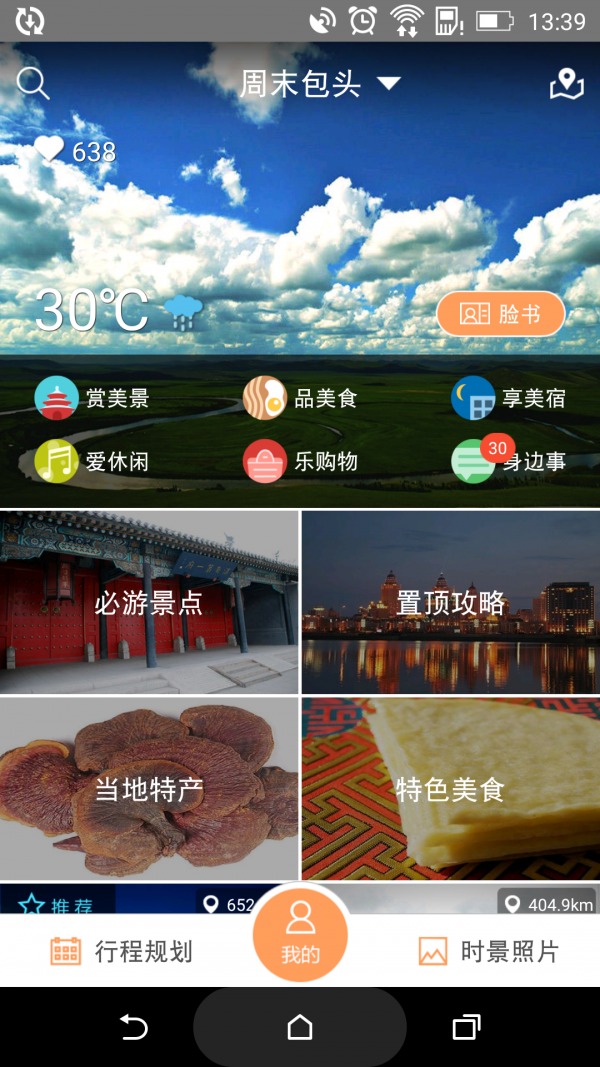Open the 当地特产 tile
The width and height of the screenshot is (600, 1067).
[149, 789]
